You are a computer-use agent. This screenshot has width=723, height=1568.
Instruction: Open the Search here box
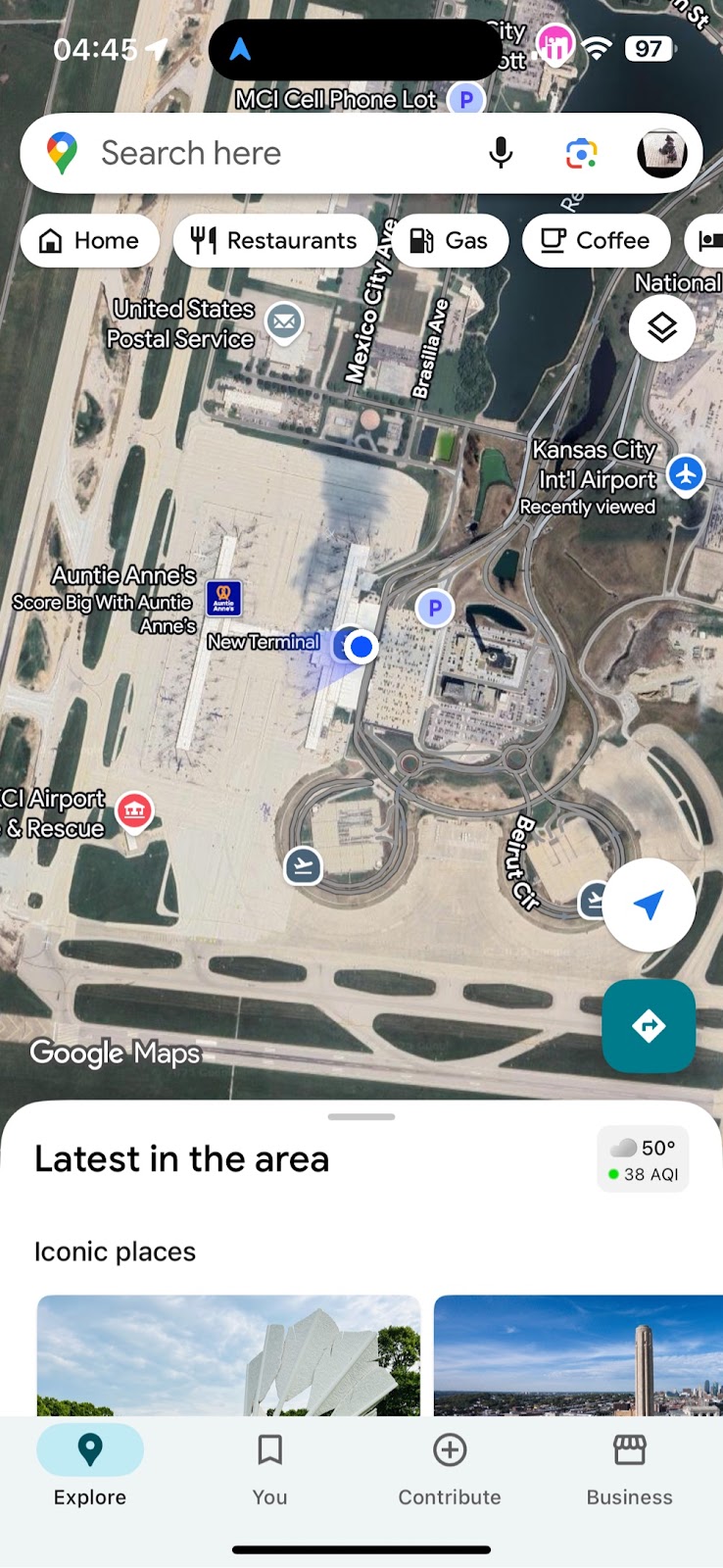pos(255,154)
